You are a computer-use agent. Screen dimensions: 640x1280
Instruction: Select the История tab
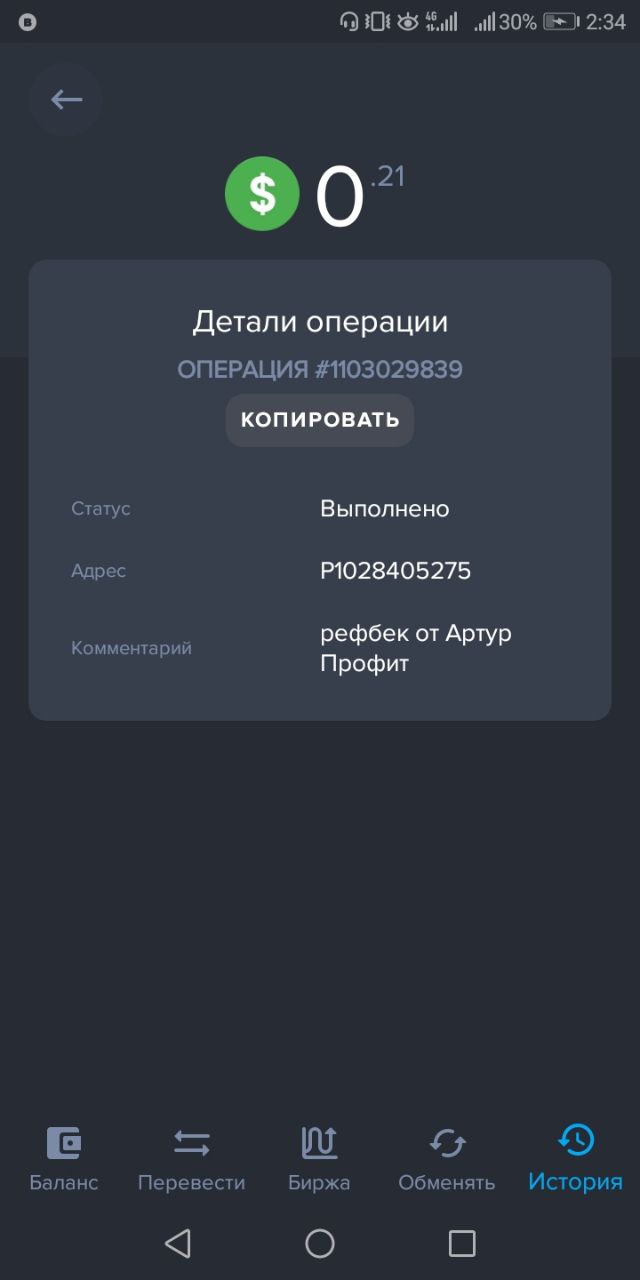(x=575, y=1158)
